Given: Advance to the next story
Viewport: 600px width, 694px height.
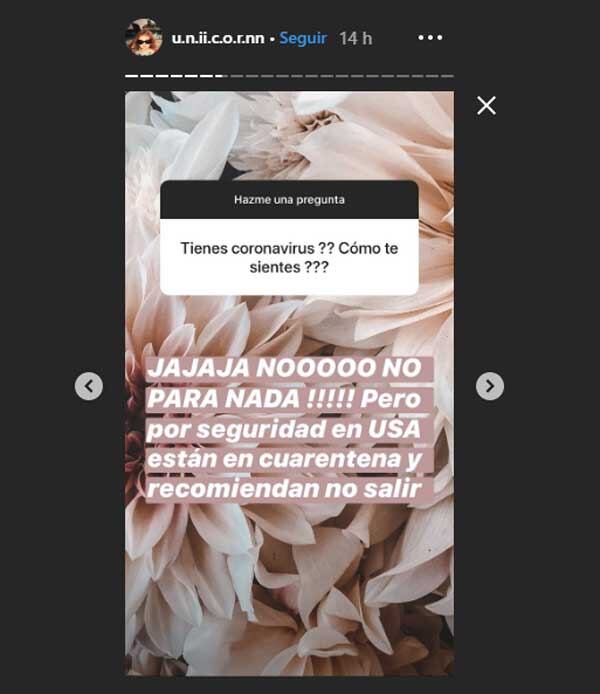Looking at the screenshot, I should coord(489,386).
